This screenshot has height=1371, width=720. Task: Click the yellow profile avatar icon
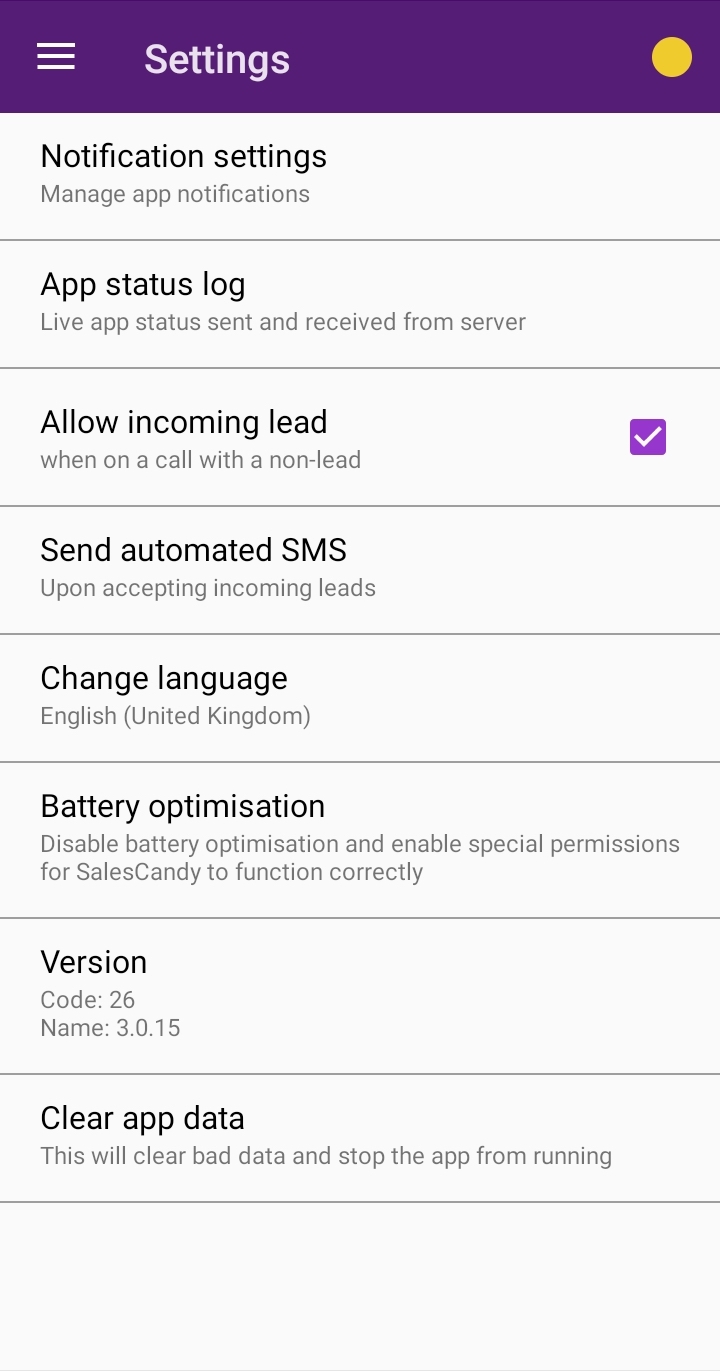click(671, 57)
